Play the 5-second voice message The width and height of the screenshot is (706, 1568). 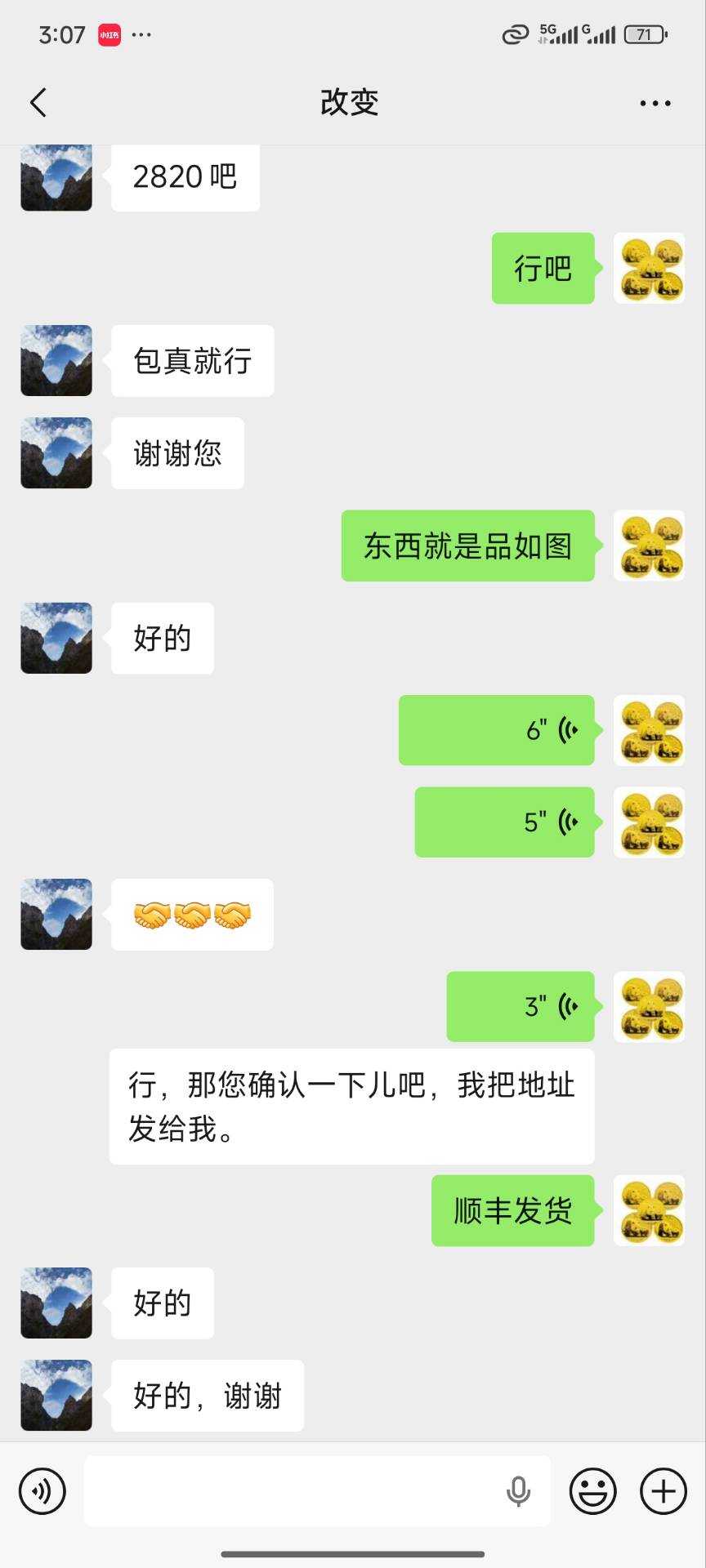click(505, 822)
